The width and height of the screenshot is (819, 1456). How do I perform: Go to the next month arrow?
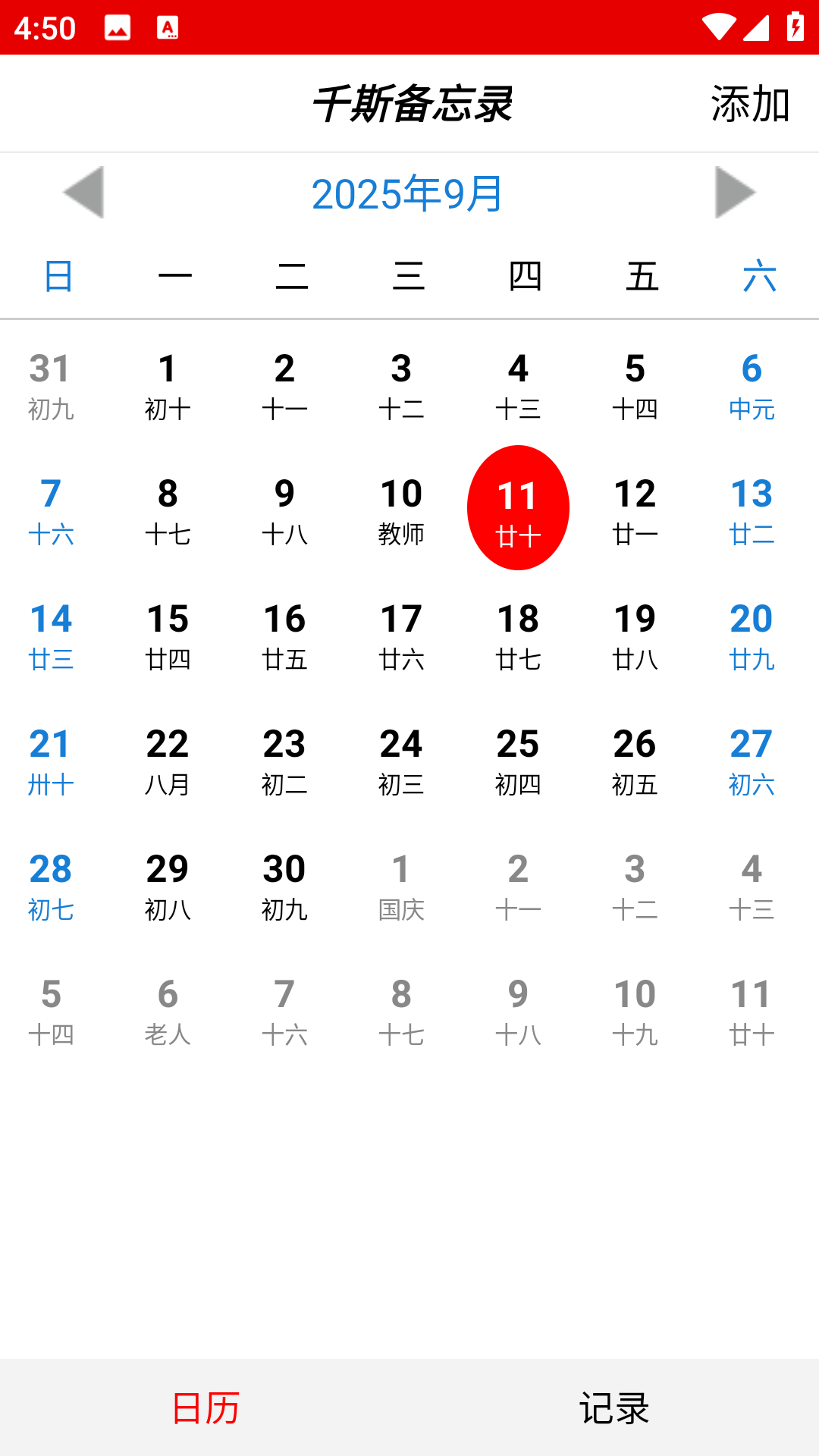[x=736, y=193]
